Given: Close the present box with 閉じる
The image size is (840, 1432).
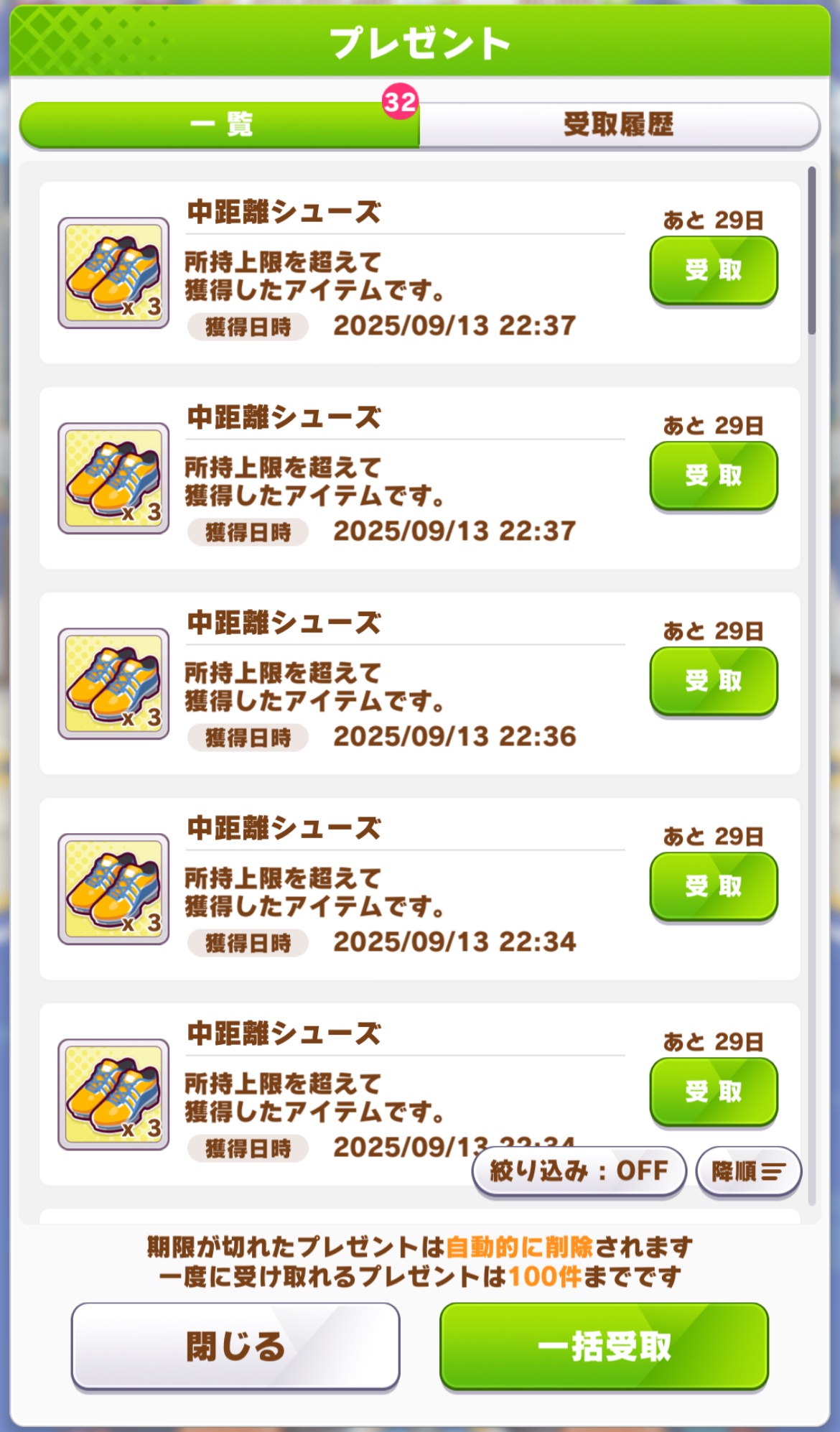Looking at the screenshot, I should click(235, 1347).
